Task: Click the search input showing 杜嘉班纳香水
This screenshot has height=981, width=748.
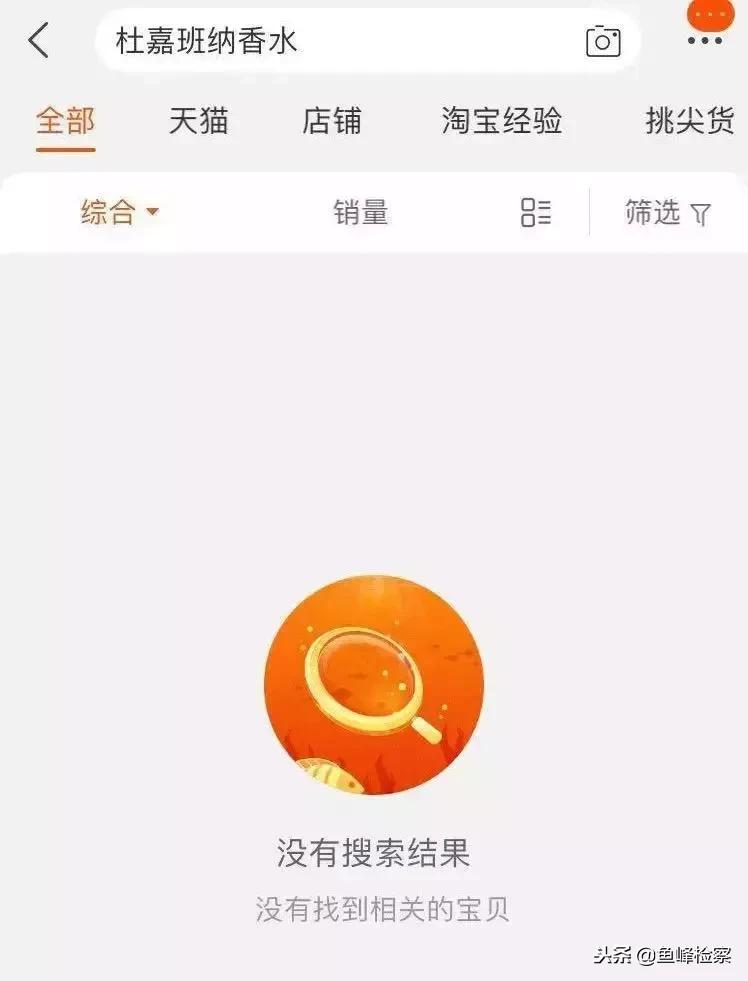Action: pyautogui.click(x=300, y=42)
